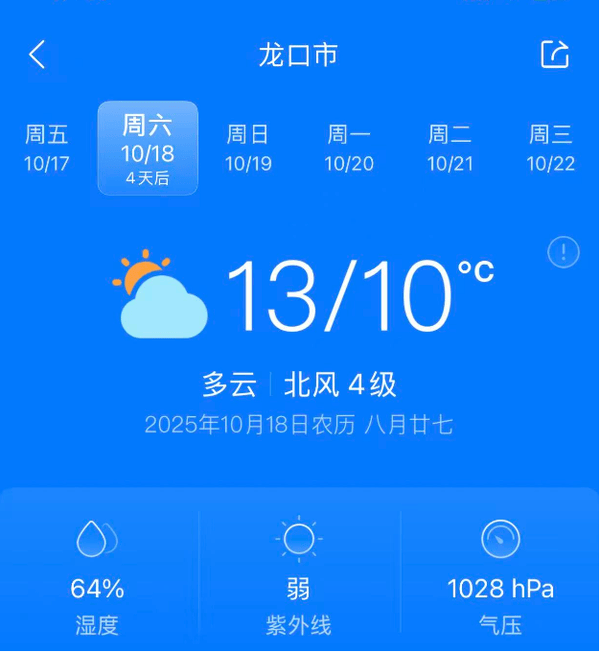Switch to the 周五 10/17 forecast
The image size is (600, 652).
[x=47, y=148]
